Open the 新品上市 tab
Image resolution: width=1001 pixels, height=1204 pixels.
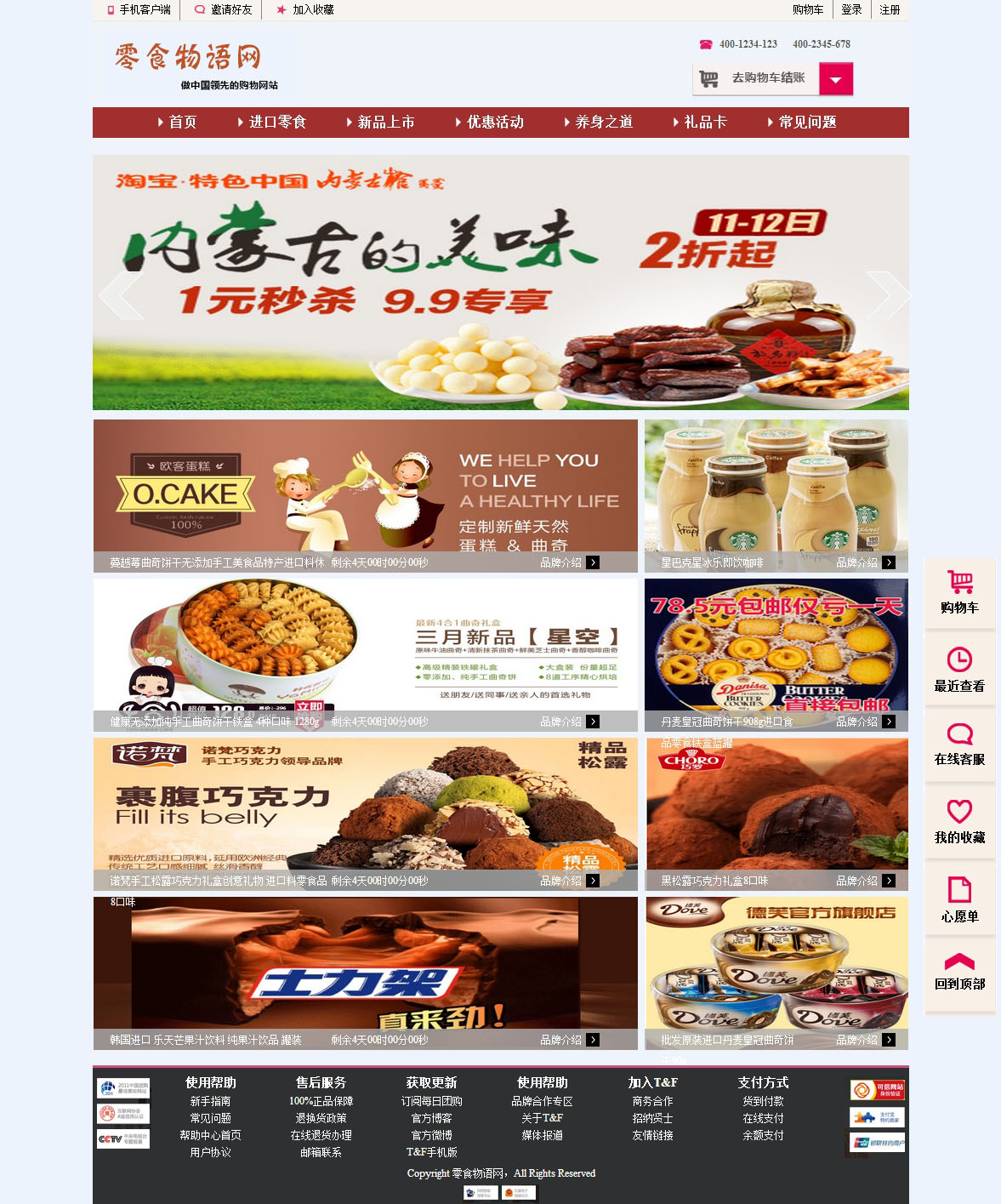[381, 123]
